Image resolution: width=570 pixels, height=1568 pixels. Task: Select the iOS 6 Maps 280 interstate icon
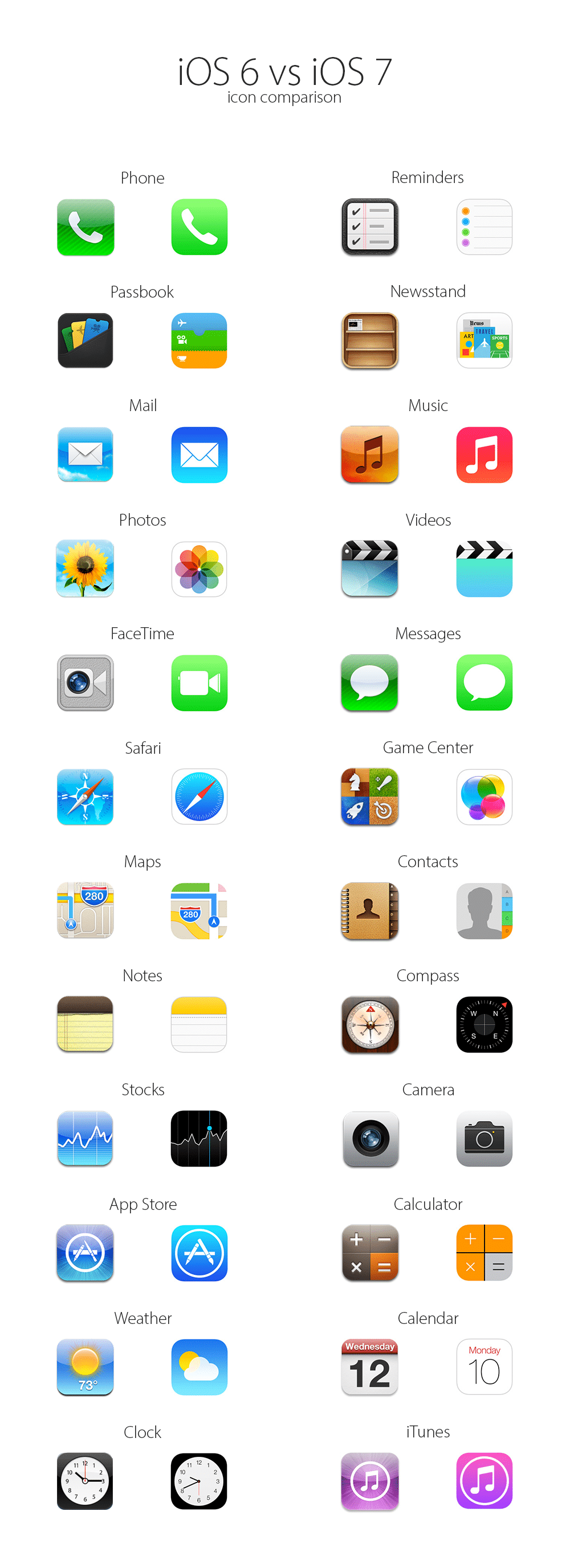tap(84, 910)
